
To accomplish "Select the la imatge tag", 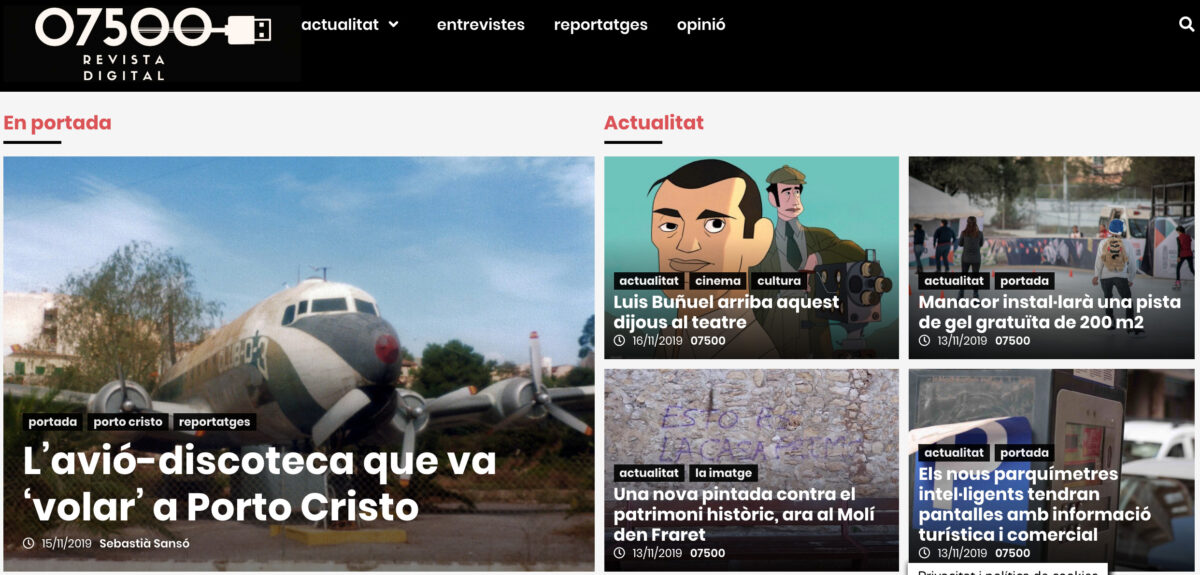I will click(724, 473).
